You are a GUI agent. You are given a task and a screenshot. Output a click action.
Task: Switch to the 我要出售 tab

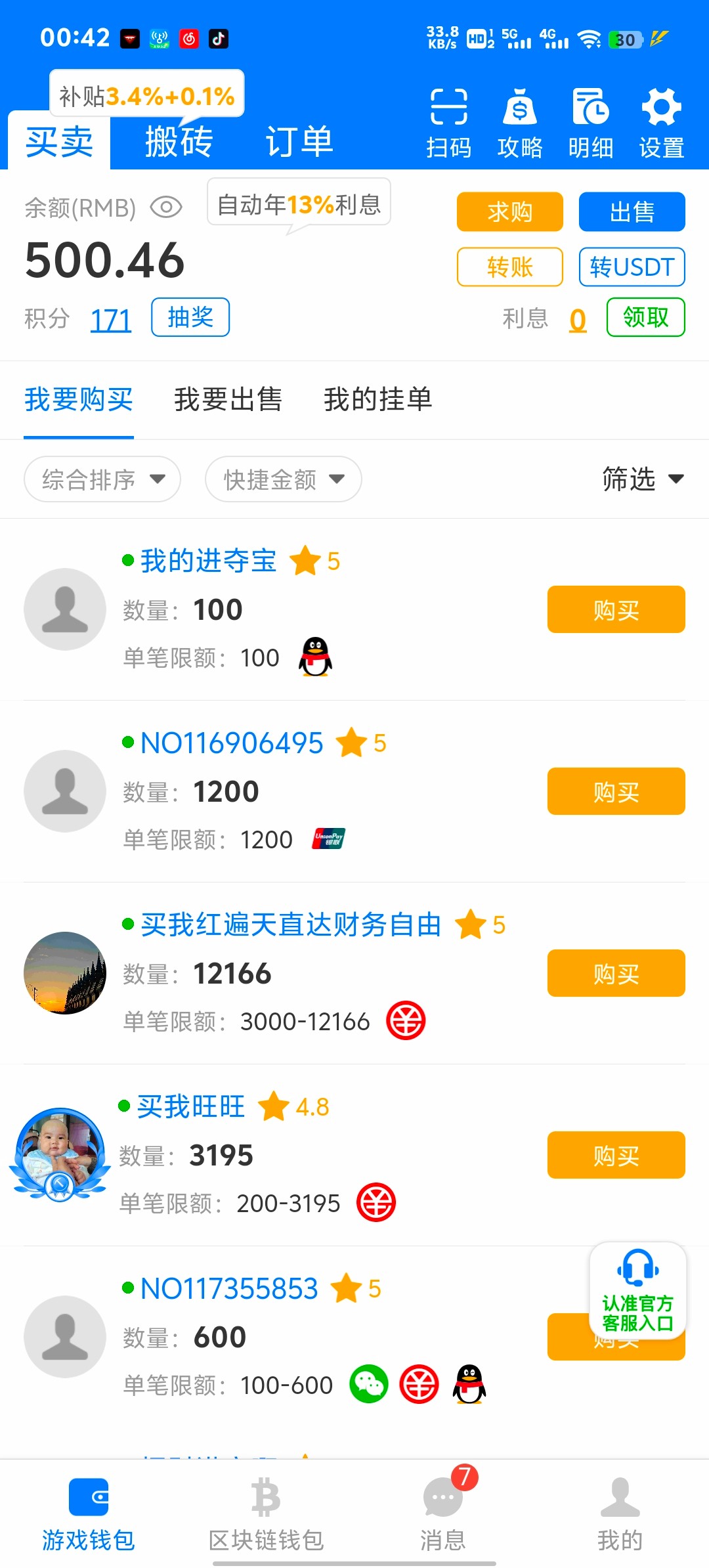(x=228, y=399)
